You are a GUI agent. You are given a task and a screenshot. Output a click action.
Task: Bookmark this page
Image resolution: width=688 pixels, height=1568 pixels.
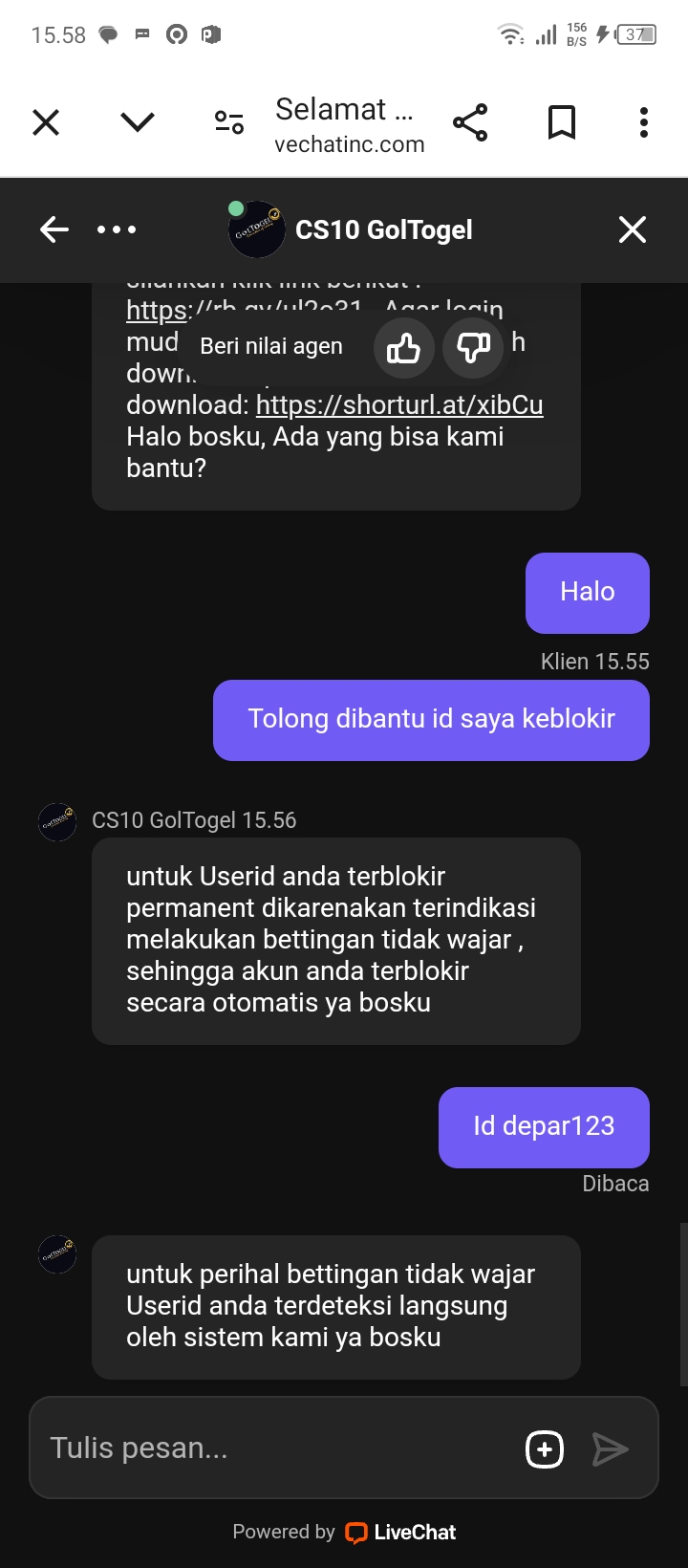[562, 122]
